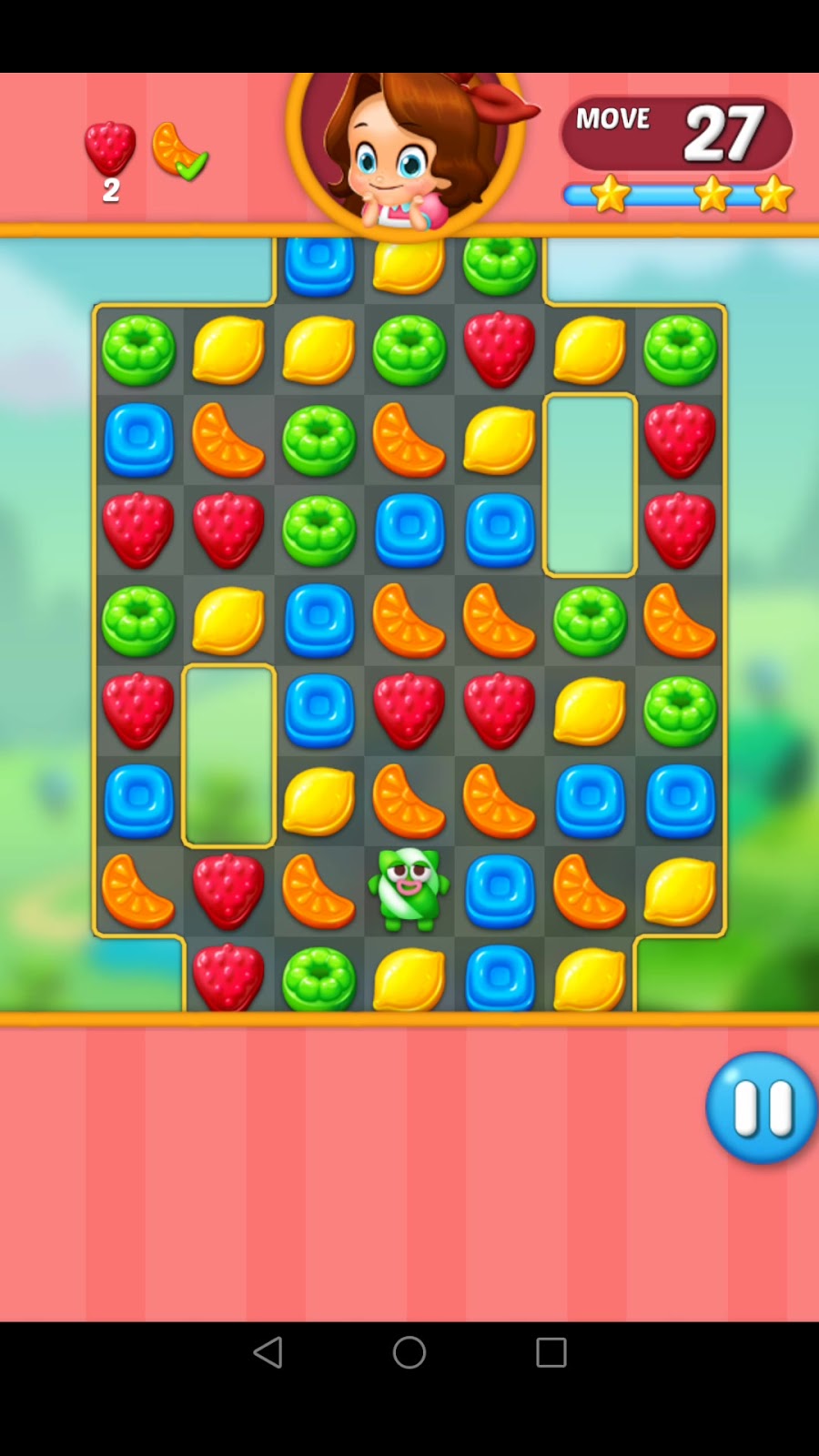Screen dimensions: 819x1456
Task: Pause the game
Action: (761, 1107)
